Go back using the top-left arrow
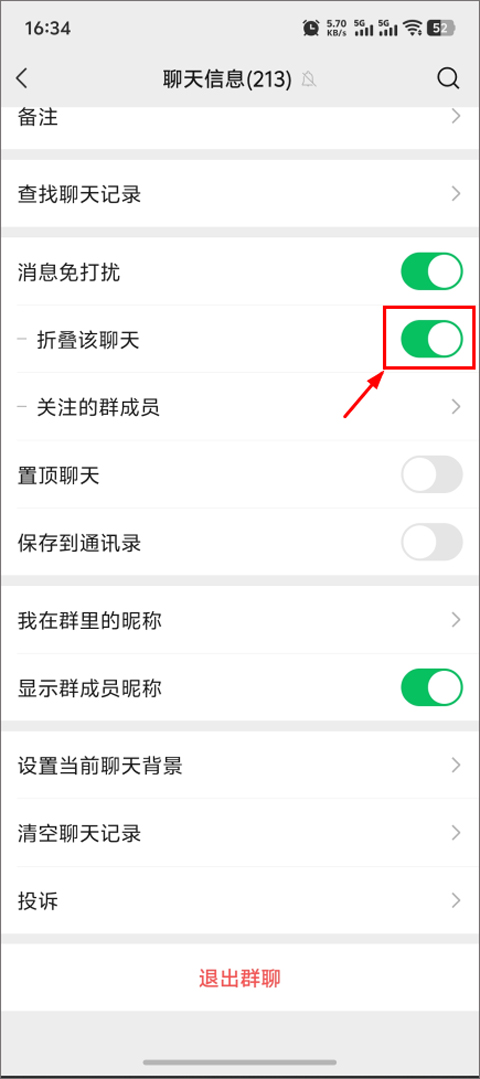Screen dimensions: 480x1079 pos(22,78)
